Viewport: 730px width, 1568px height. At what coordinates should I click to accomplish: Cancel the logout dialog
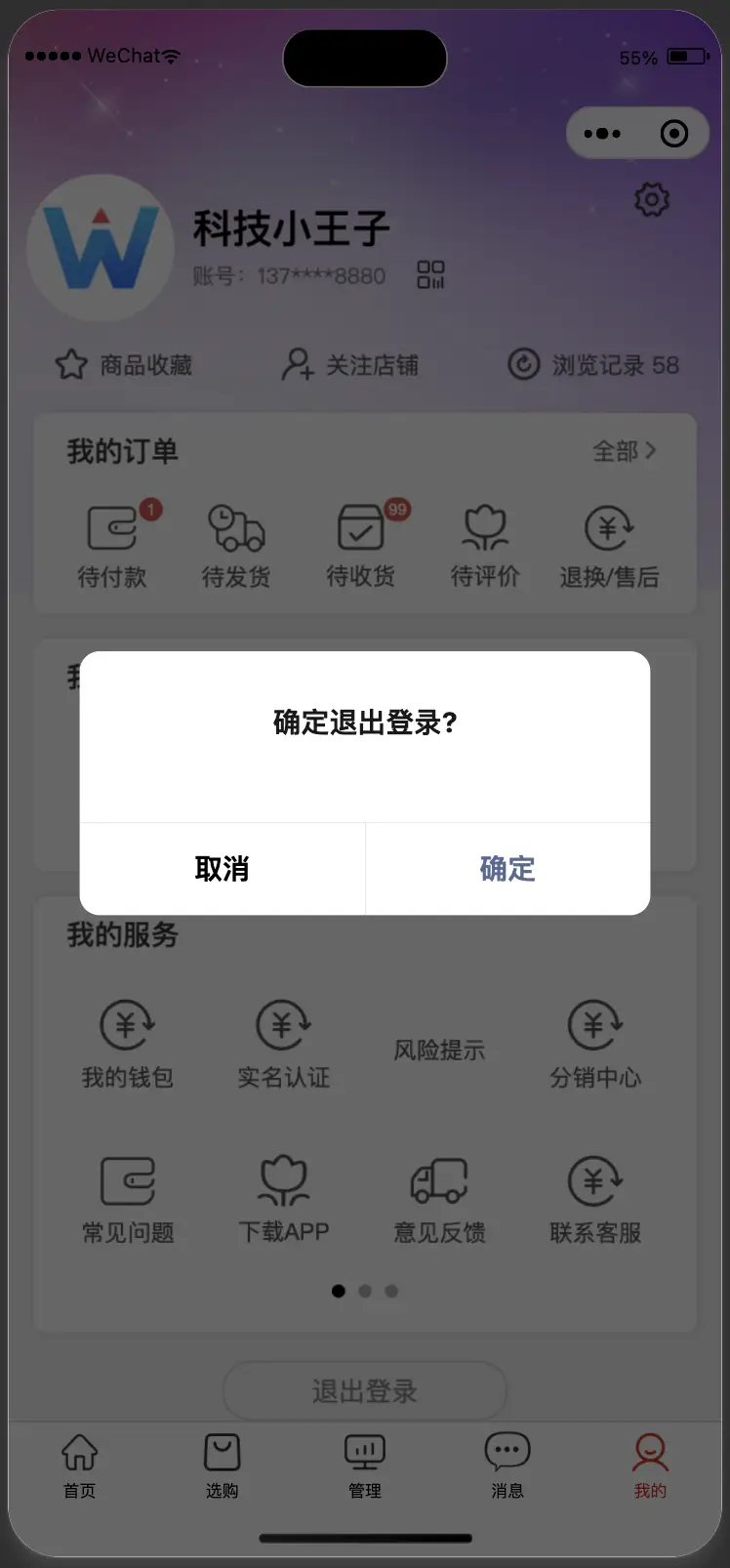(223, 869)
